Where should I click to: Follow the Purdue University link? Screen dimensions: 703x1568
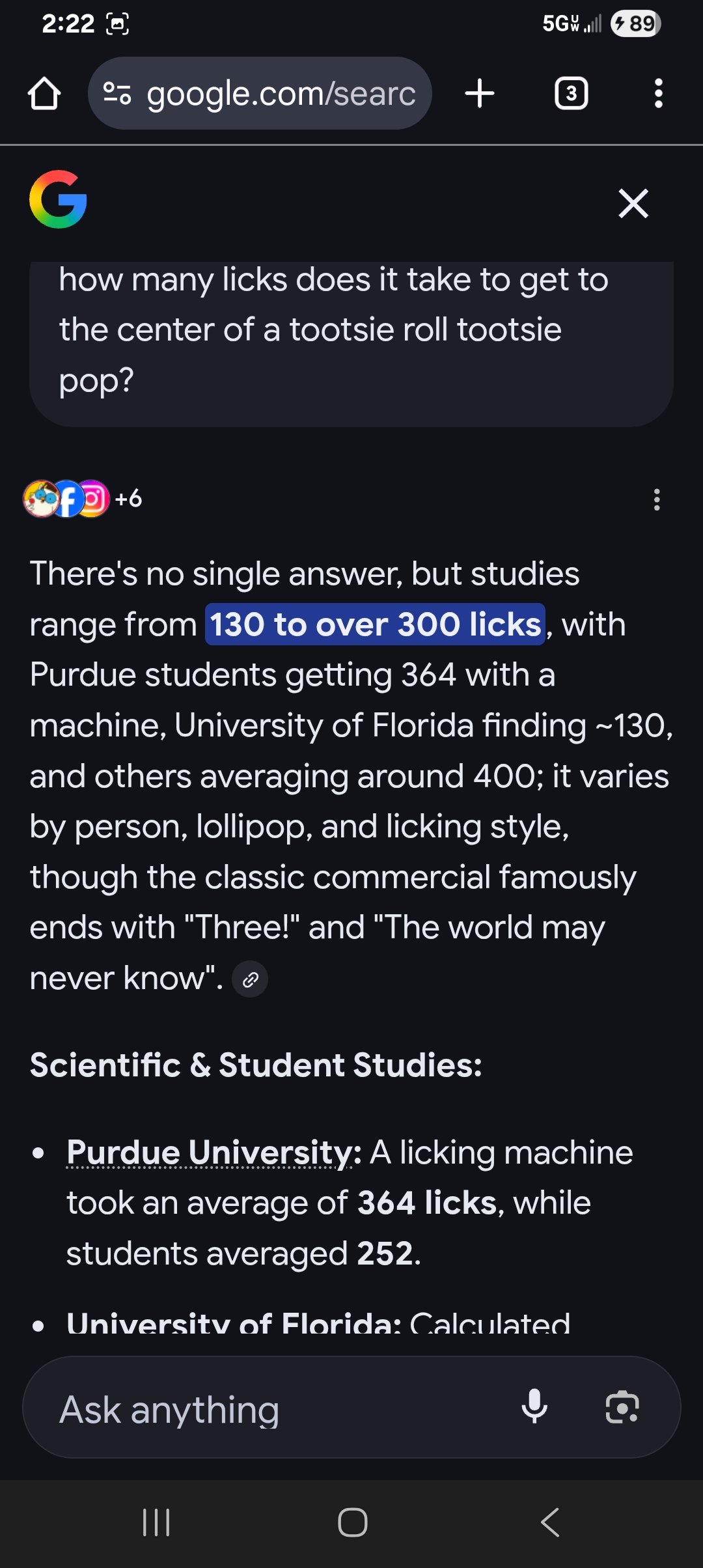pyautogui.click(x=210, y=1153)
